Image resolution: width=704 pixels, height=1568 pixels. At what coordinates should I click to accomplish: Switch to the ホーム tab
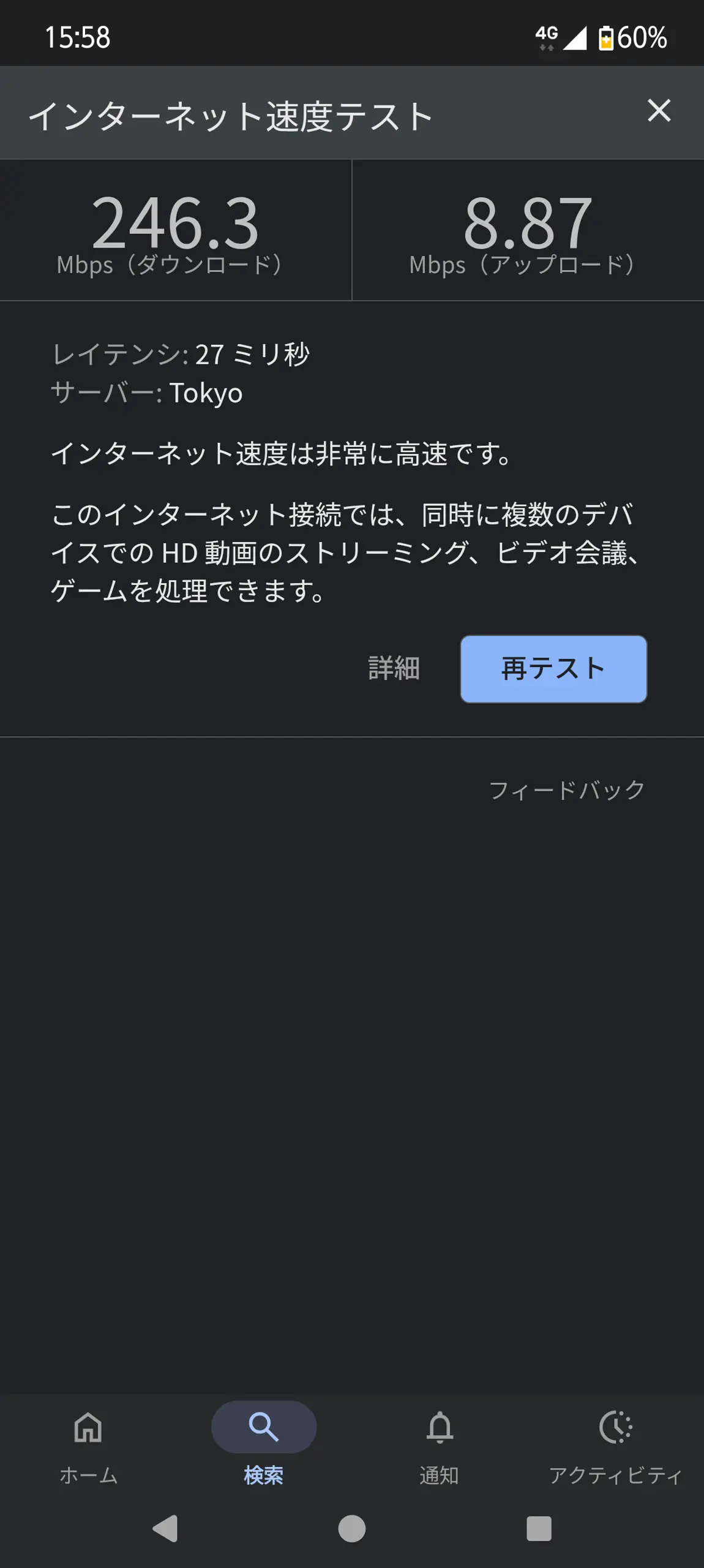click(88, 1447)
